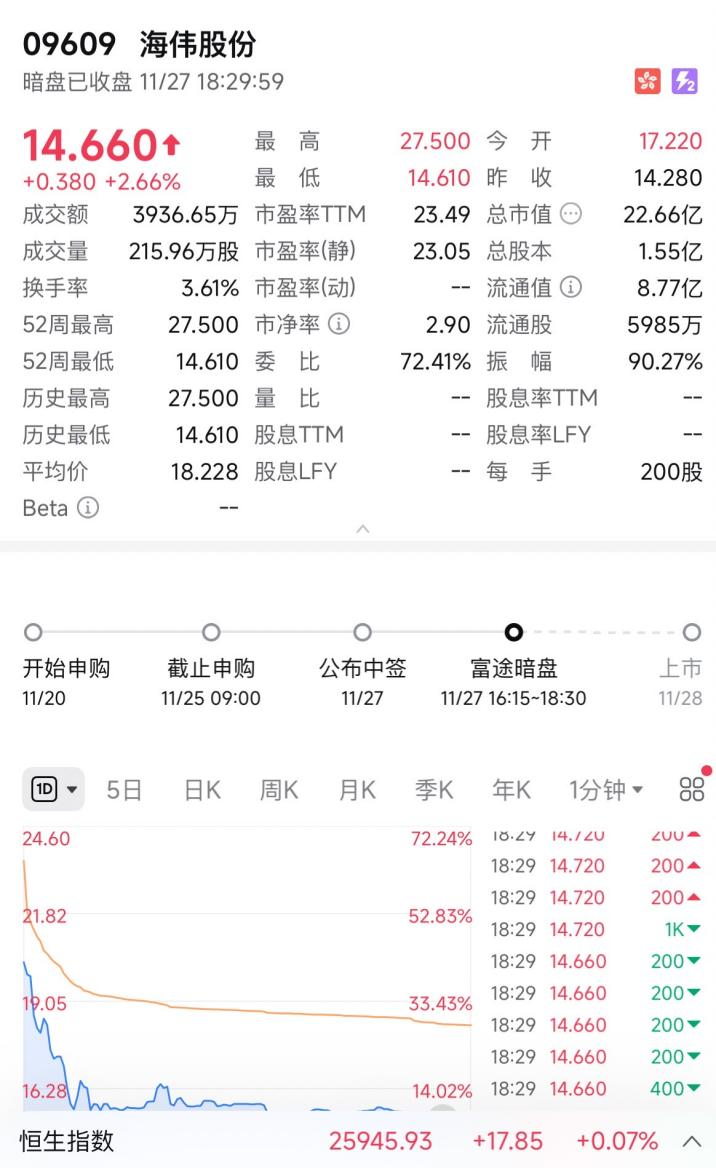Collapse the stock details panel
This screenshot has width=716, height=1168.
[363, 528]
